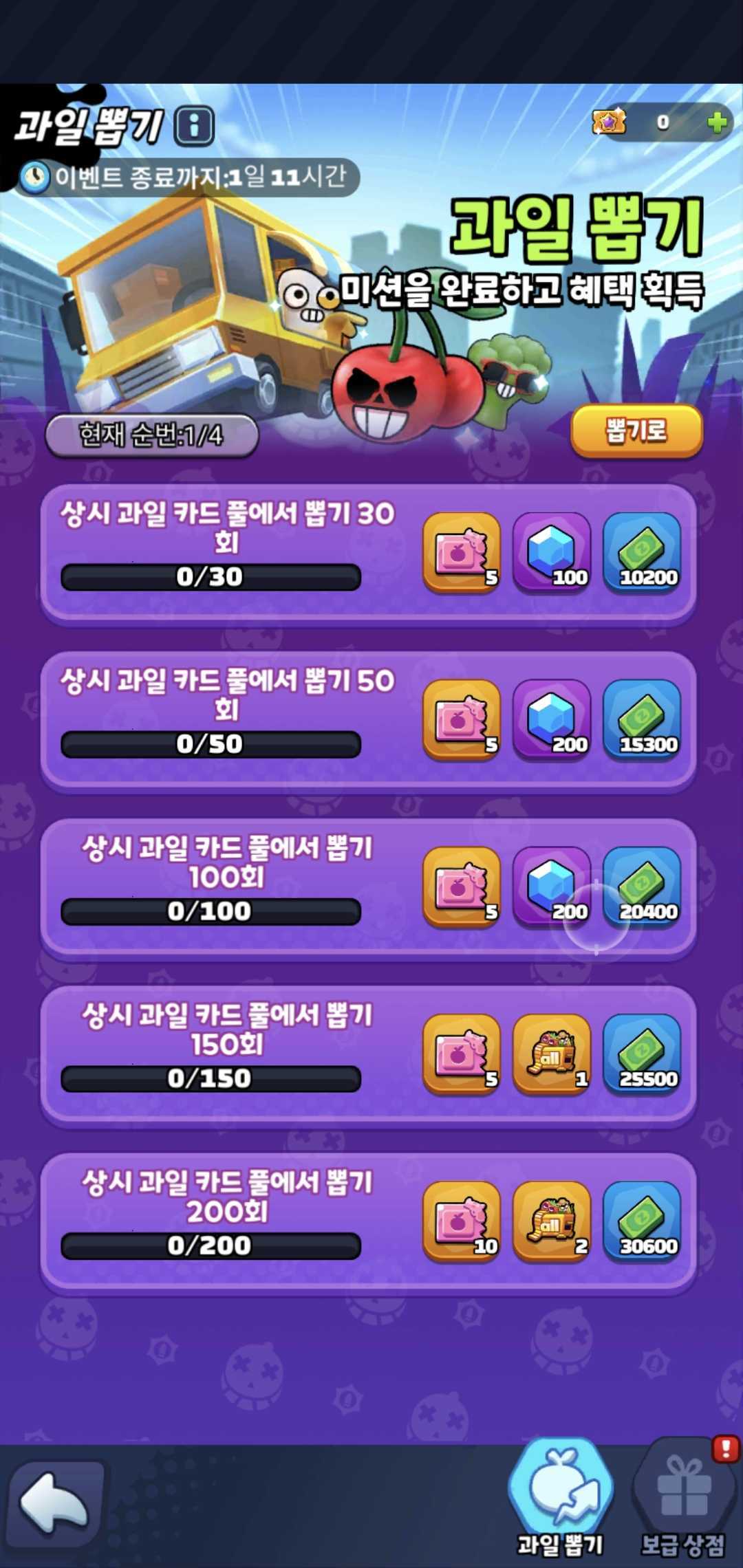Switch to the 과일 뽑기 tab
Screen dimensions: 743x1568
(561, 1498)
